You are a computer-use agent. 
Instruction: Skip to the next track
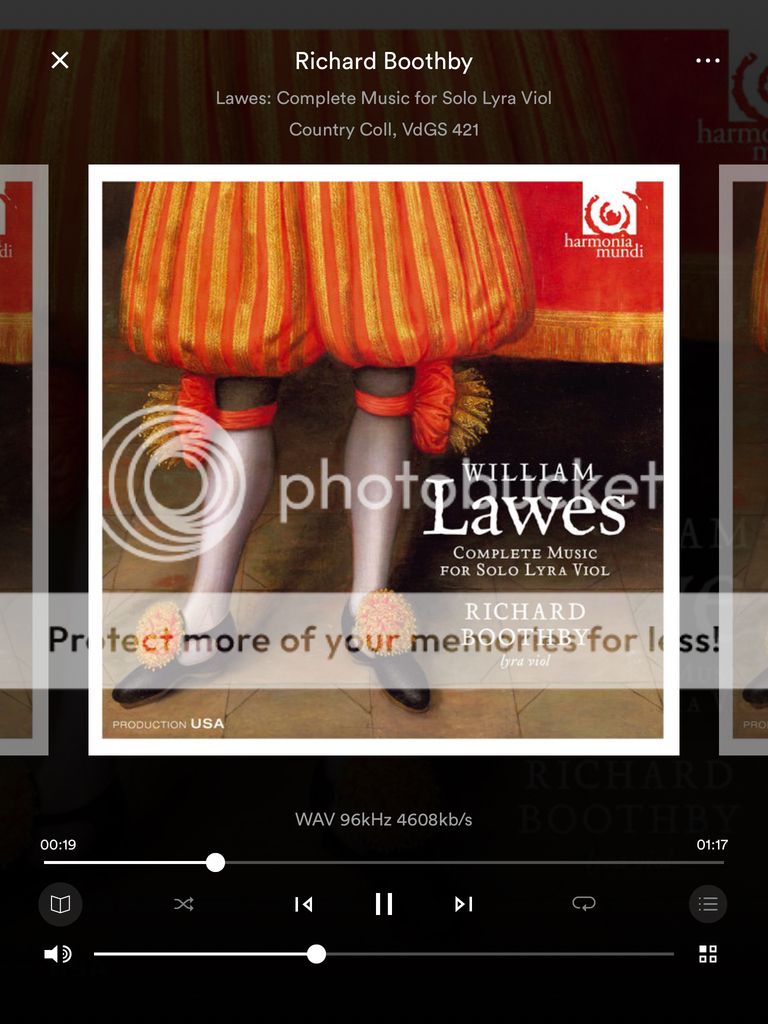coord(463,904)
